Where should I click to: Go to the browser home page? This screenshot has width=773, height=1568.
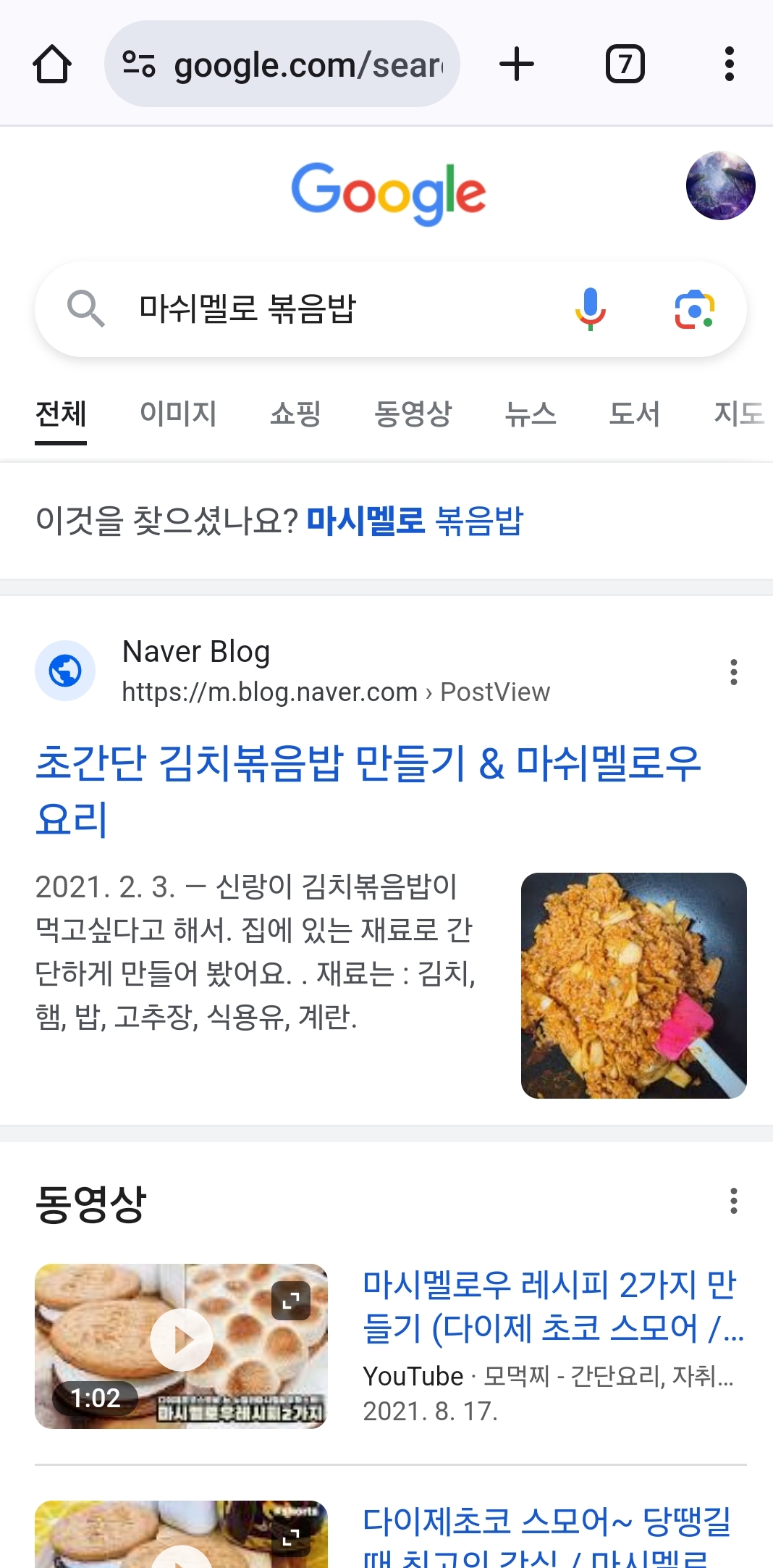pos(52,64)
